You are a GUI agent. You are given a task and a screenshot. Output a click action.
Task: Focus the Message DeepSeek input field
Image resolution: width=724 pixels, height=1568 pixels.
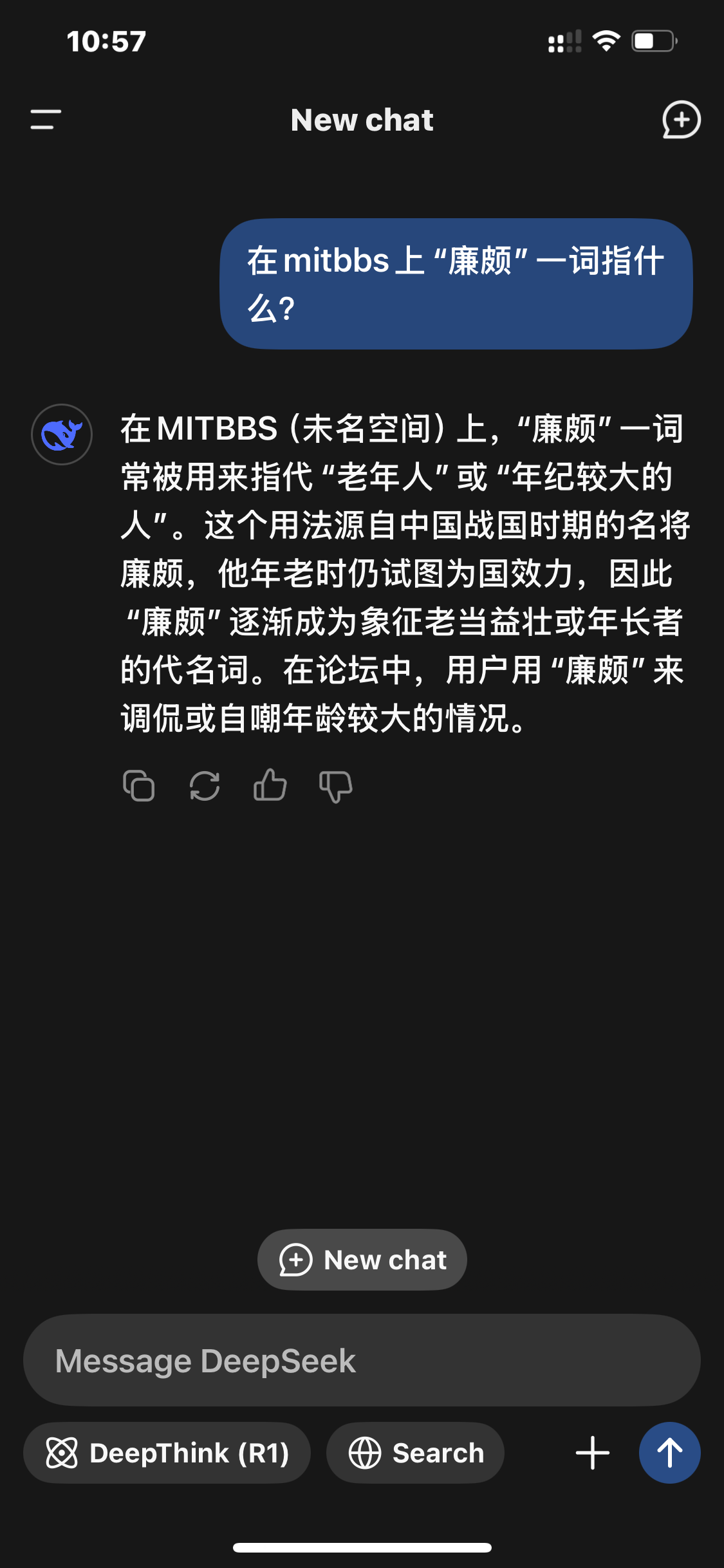coord(362,1360)
